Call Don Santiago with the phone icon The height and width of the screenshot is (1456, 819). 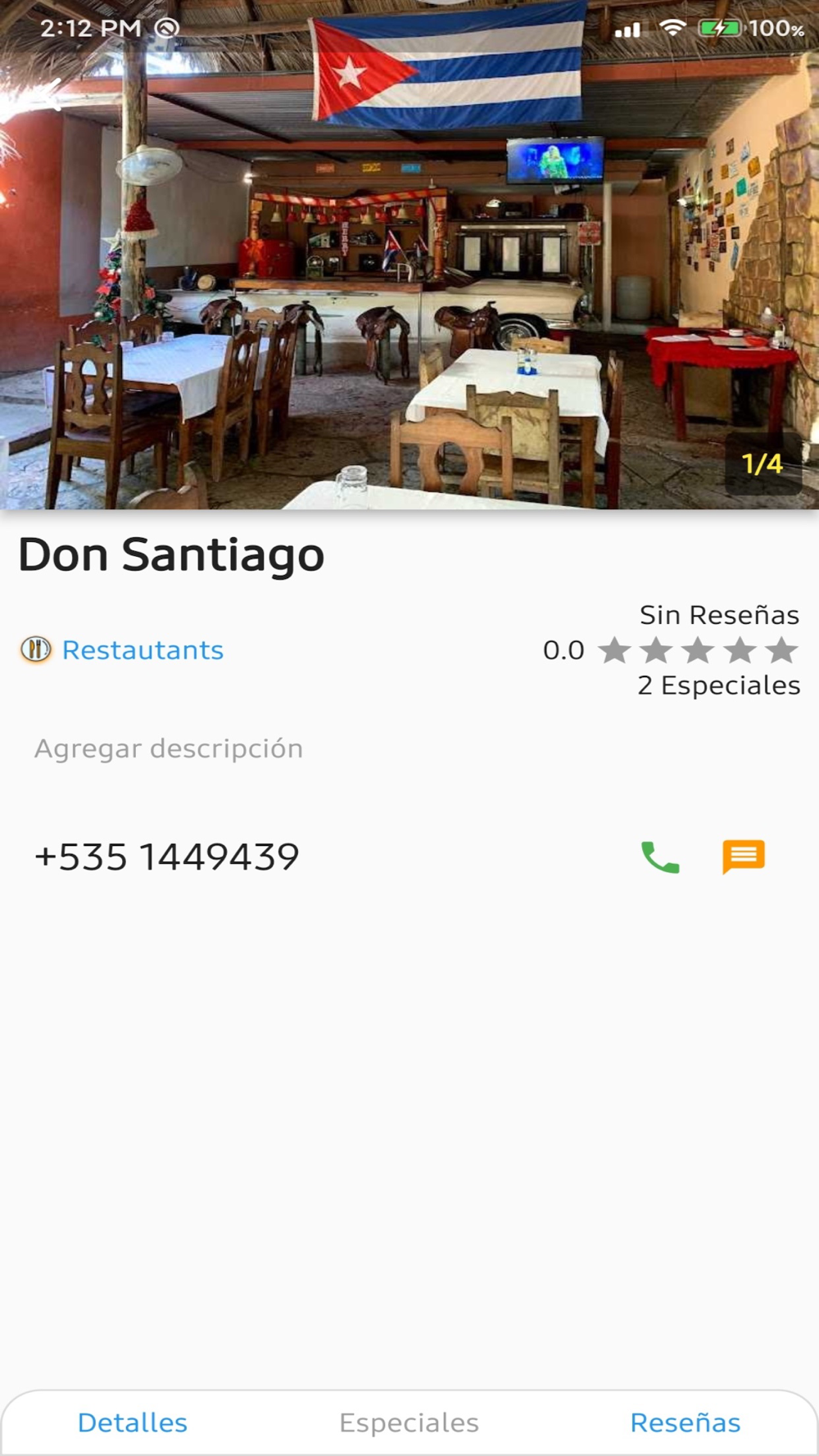660,857
